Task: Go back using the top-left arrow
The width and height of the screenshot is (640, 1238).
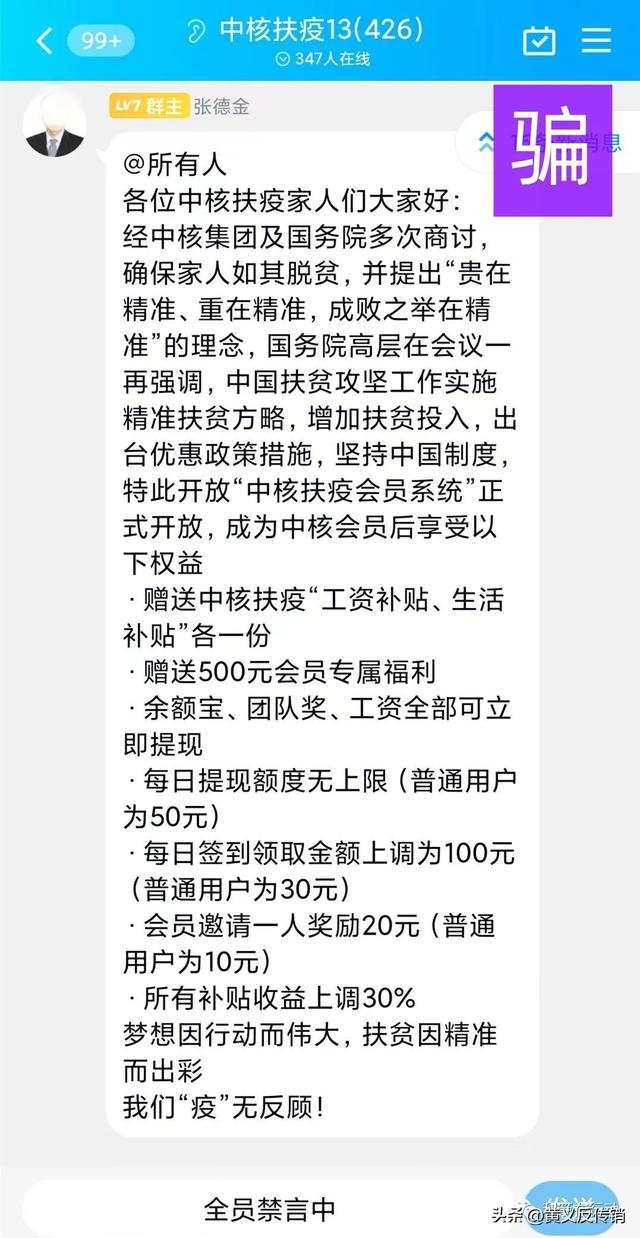Action: [x=44, y=41]
